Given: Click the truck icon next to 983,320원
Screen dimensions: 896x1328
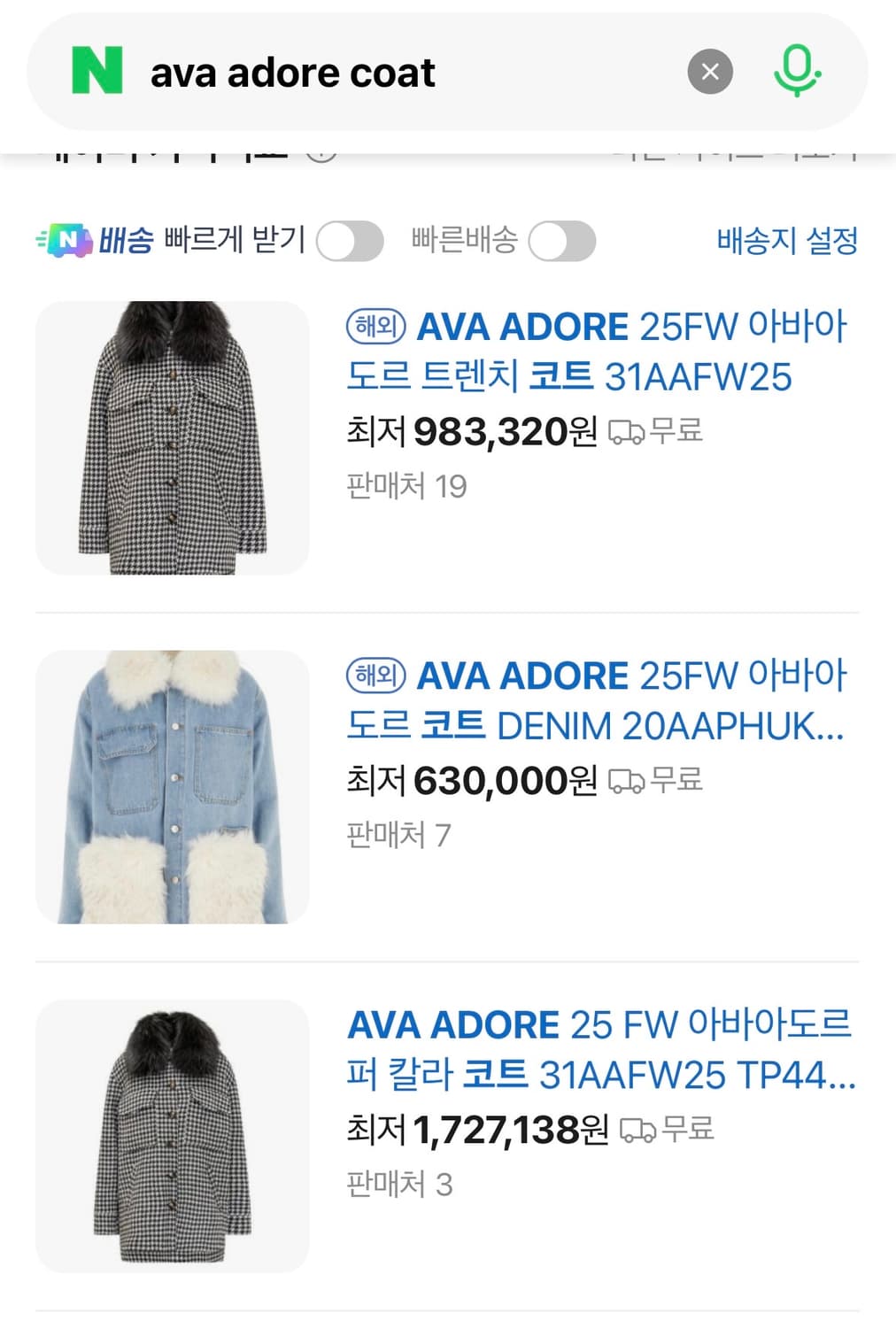Looking at the screenshot, I should pyautogui.click(x=630, y=431).
